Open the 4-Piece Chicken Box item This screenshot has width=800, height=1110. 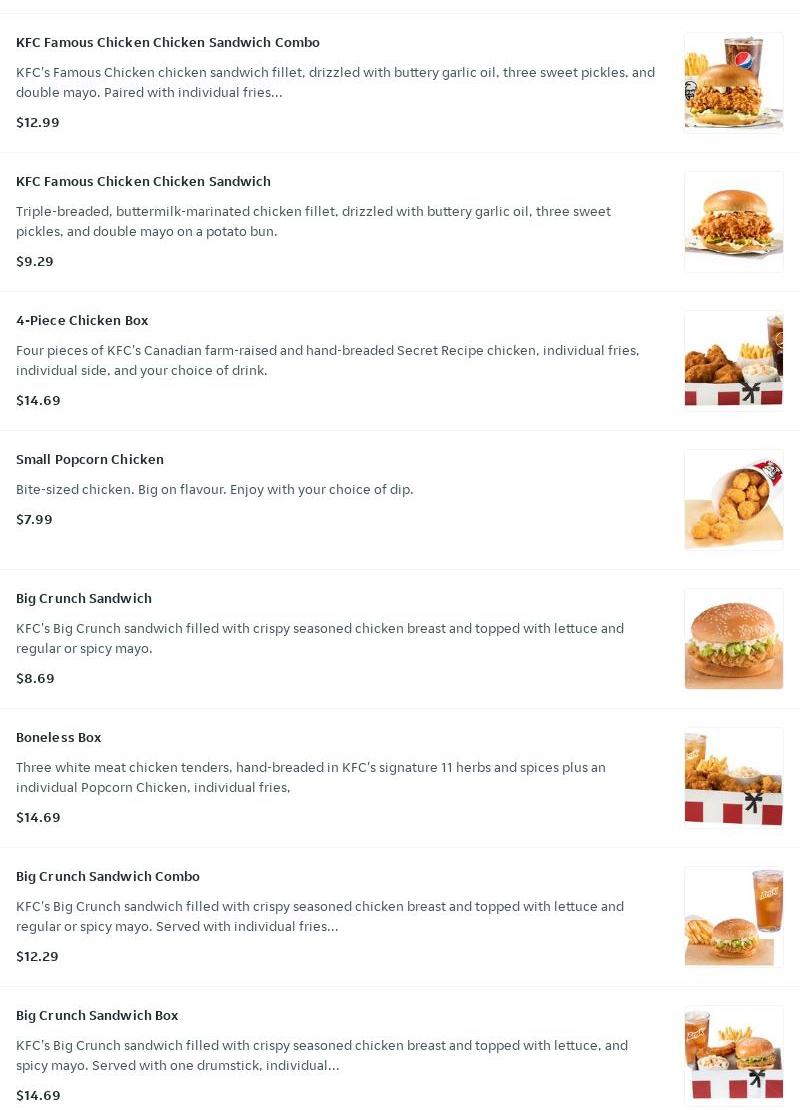82,321
